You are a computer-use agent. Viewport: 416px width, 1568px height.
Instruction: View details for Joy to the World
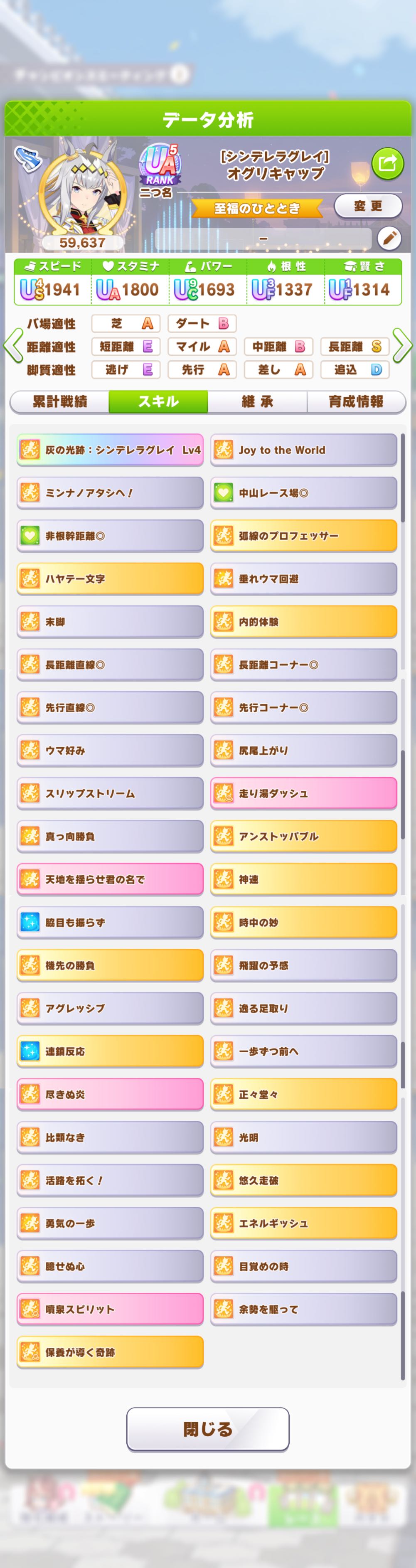pos(303,450)
